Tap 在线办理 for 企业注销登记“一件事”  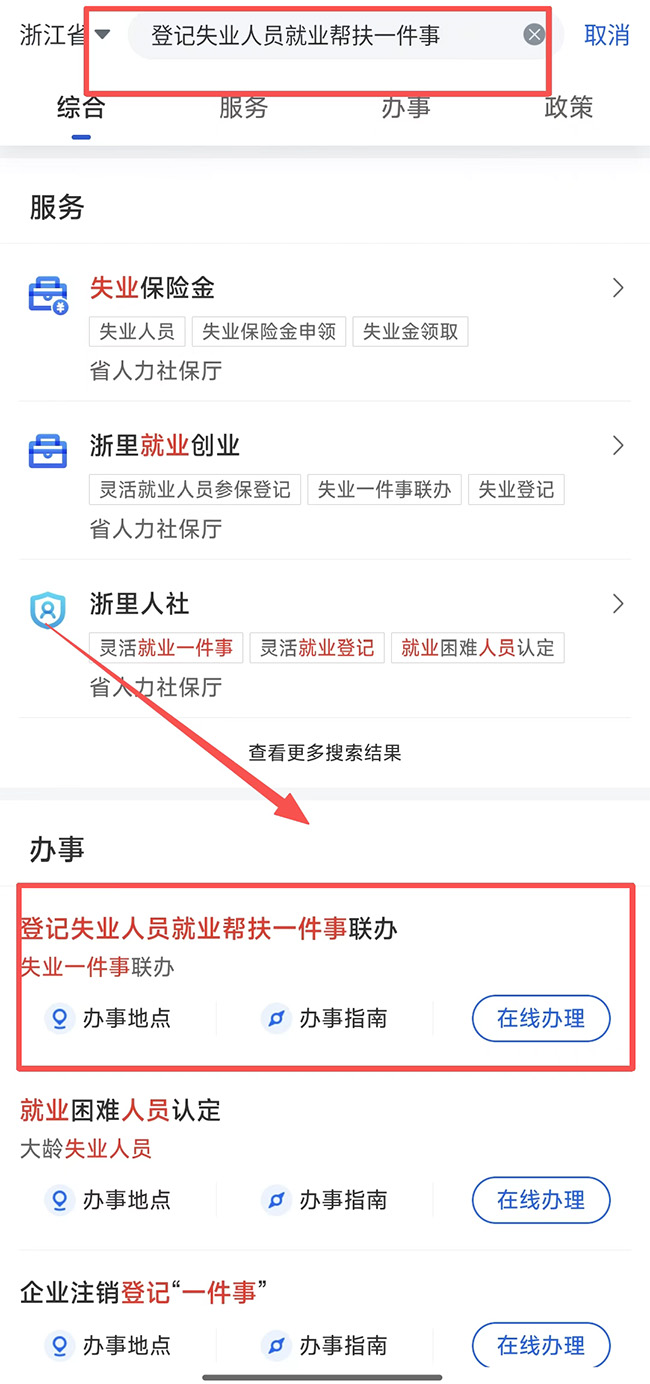coord(540,1346)
